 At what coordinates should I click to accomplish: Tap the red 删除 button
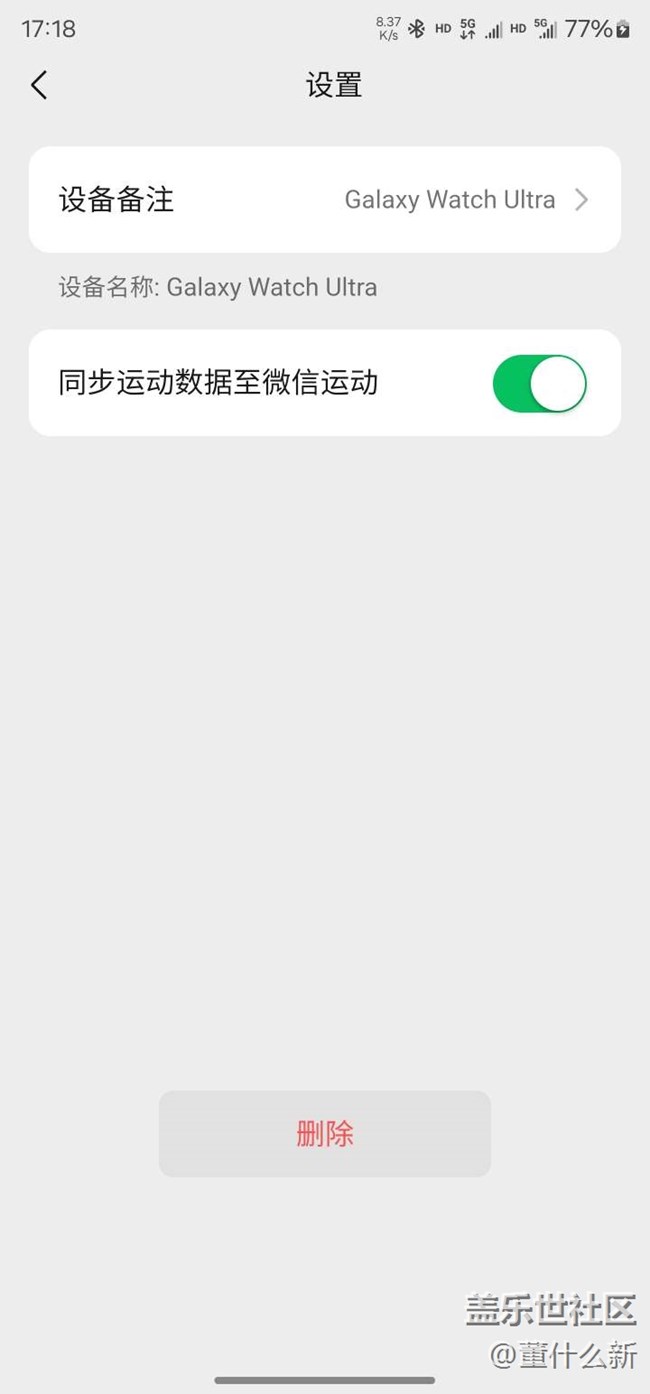click(x=325, y=1134)
